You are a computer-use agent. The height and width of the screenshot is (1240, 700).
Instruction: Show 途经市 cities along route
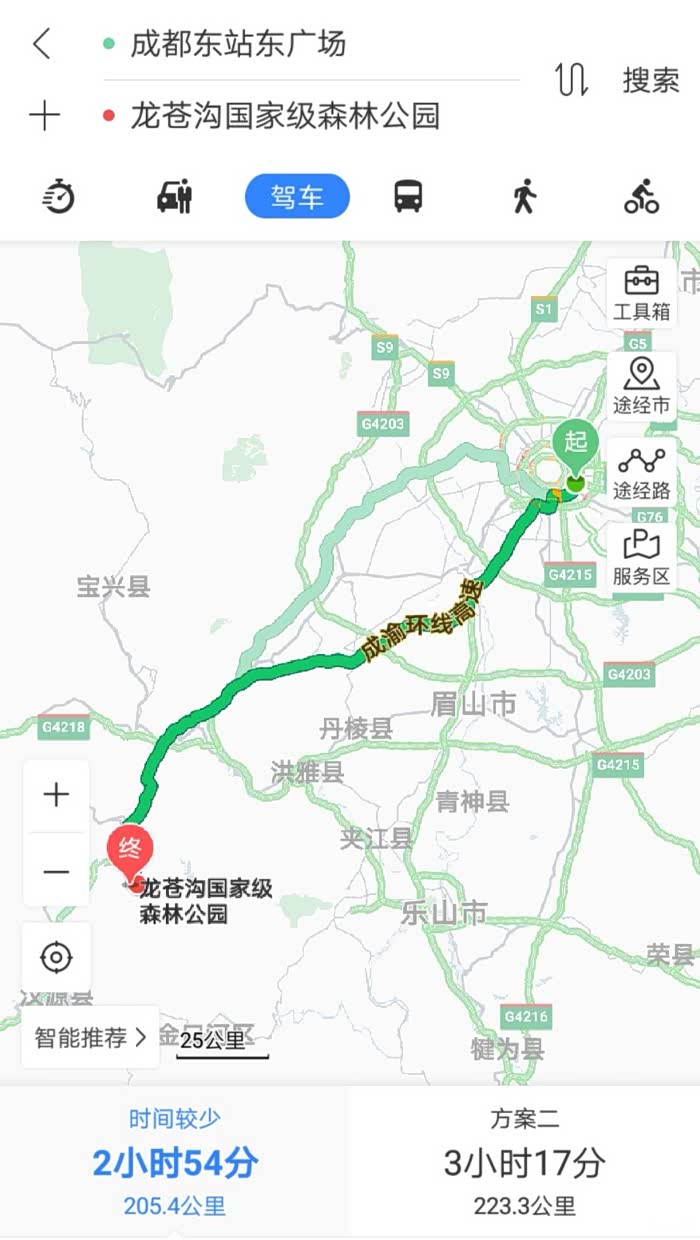click(x=641, y=386)
